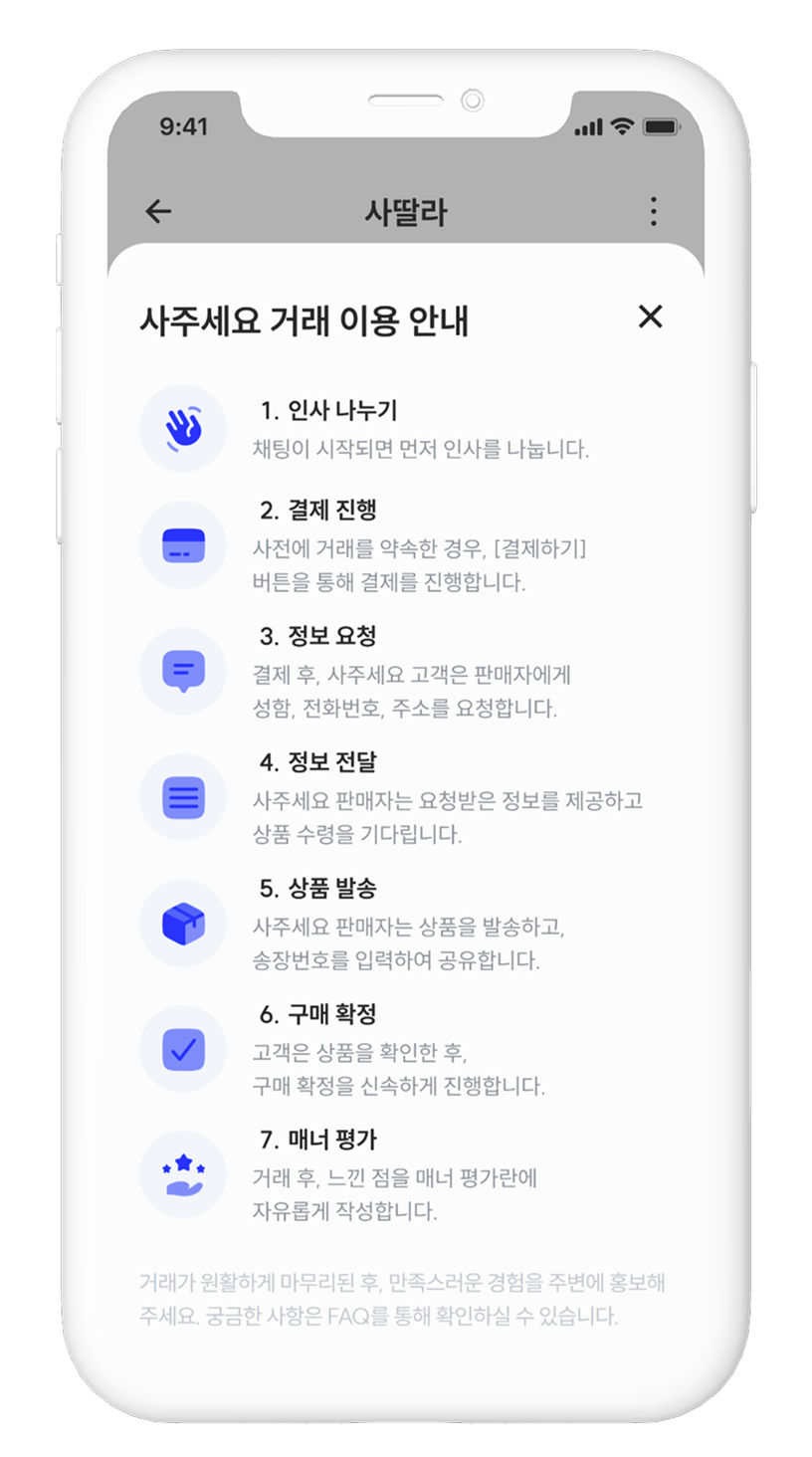This screenshot has height=1457, width=812.
Task: Go back from the 사딸라 screen
Action: point(158,211)
